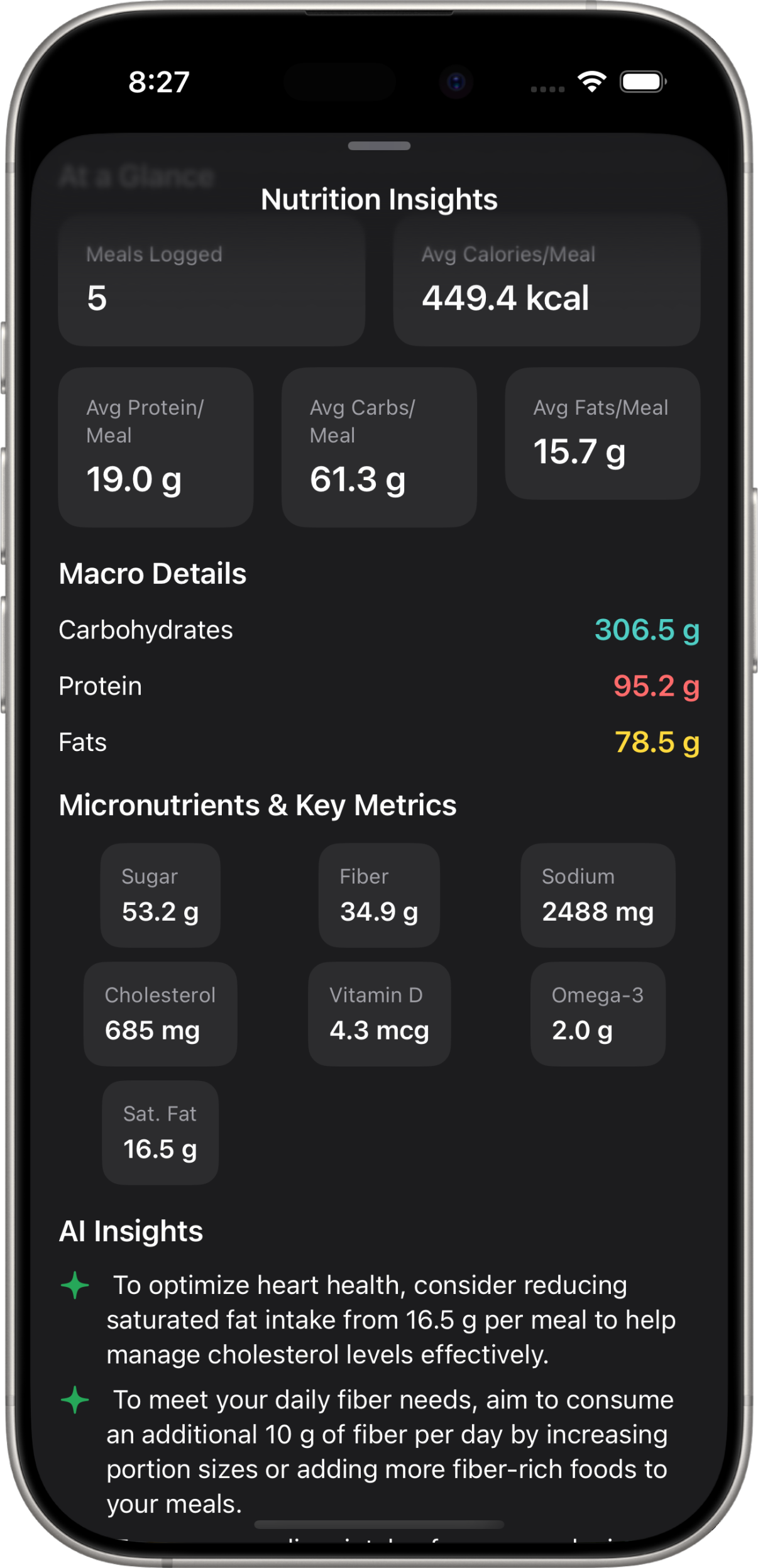Tap the grabber handle above Nutrition Insights
The width and height of the screenshot is (758, 1568).
click(x=379, y=146)
